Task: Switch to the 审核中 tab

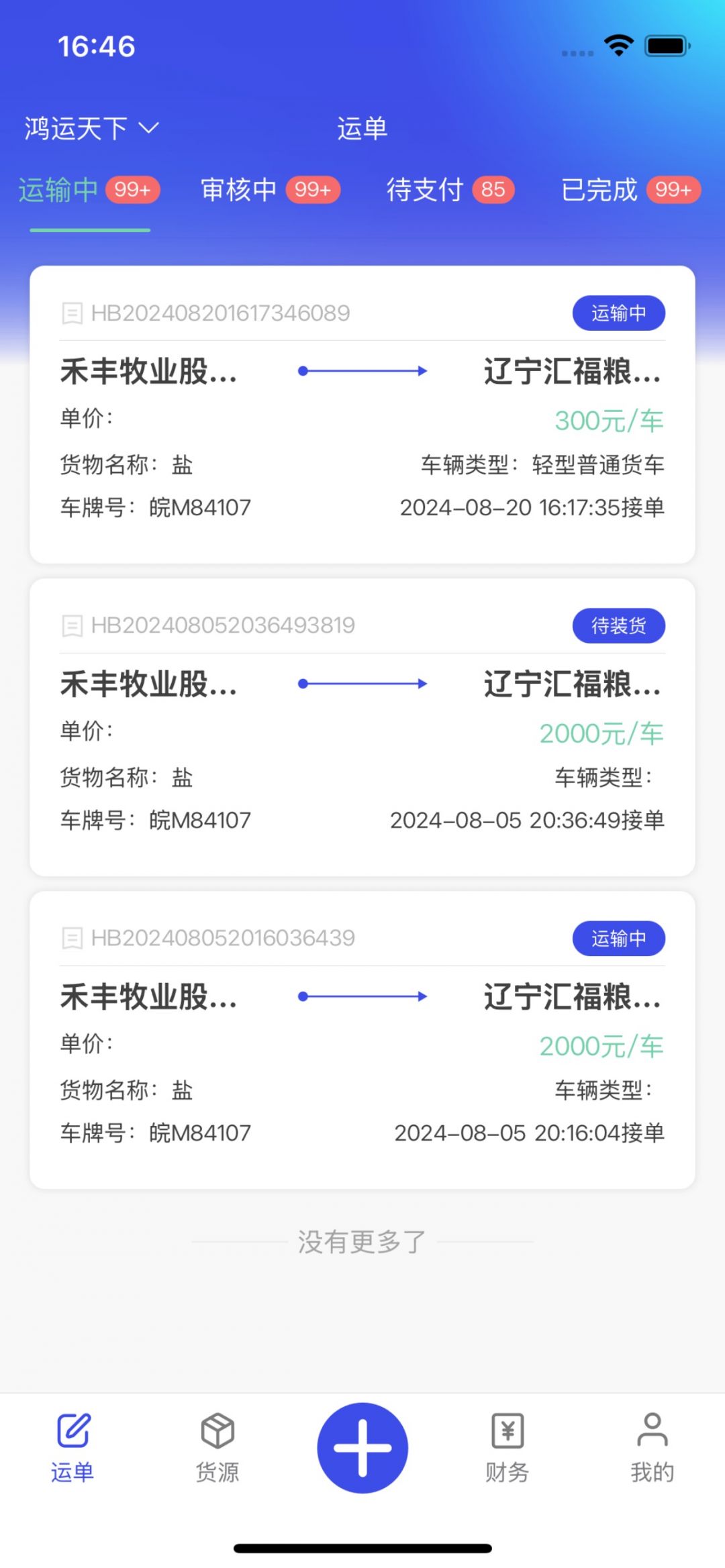Action: [x=270, y=191]
